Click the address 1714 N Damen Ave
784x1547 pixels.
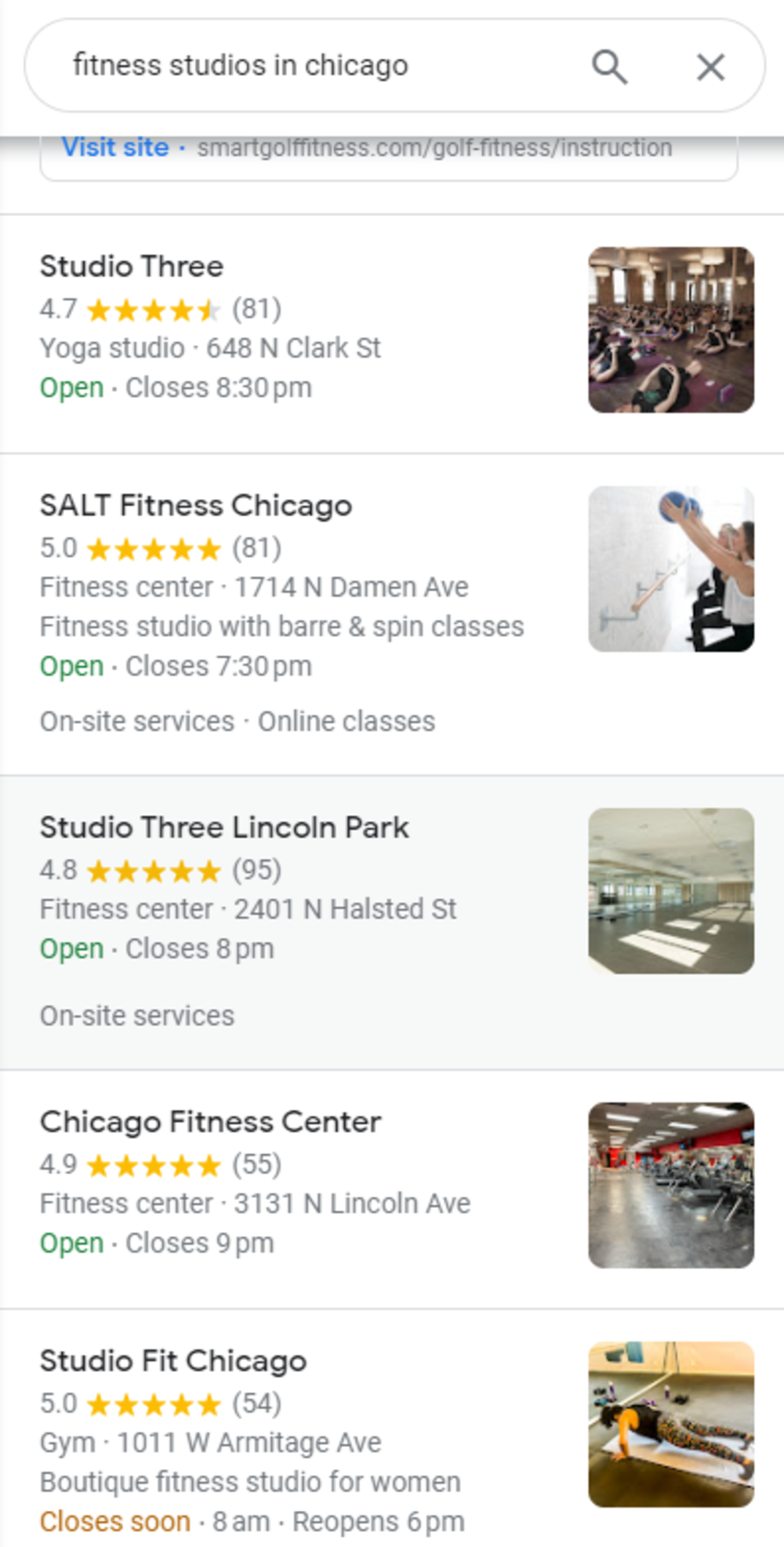pos(350,587)
